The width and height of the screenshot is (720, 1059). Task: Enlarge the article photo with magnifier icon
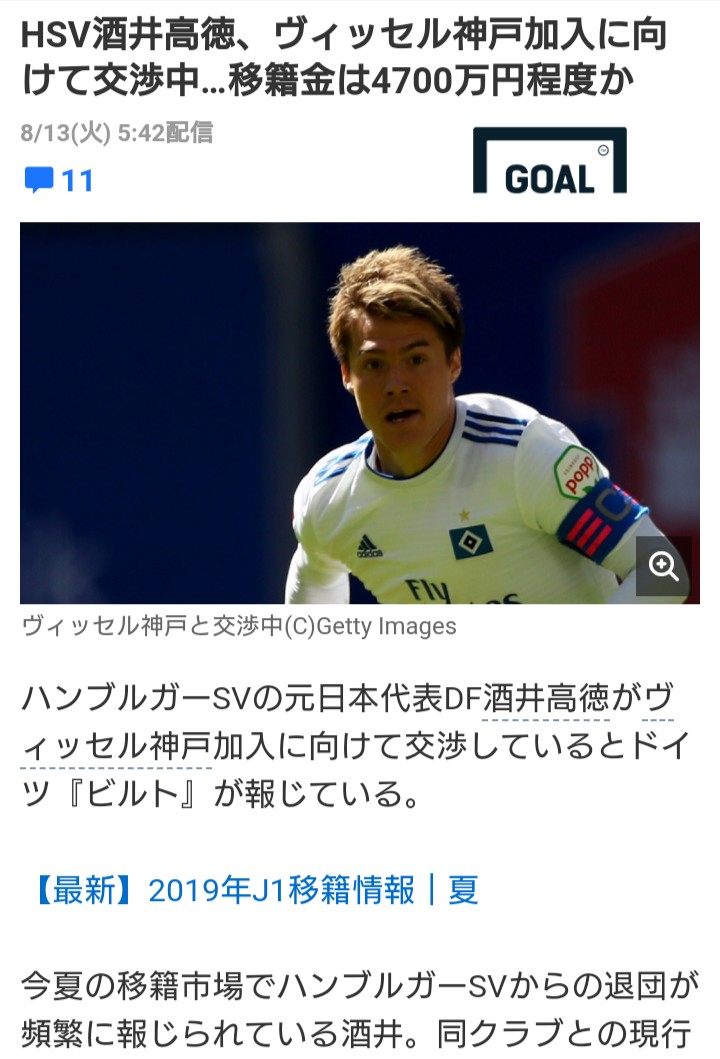663,567
